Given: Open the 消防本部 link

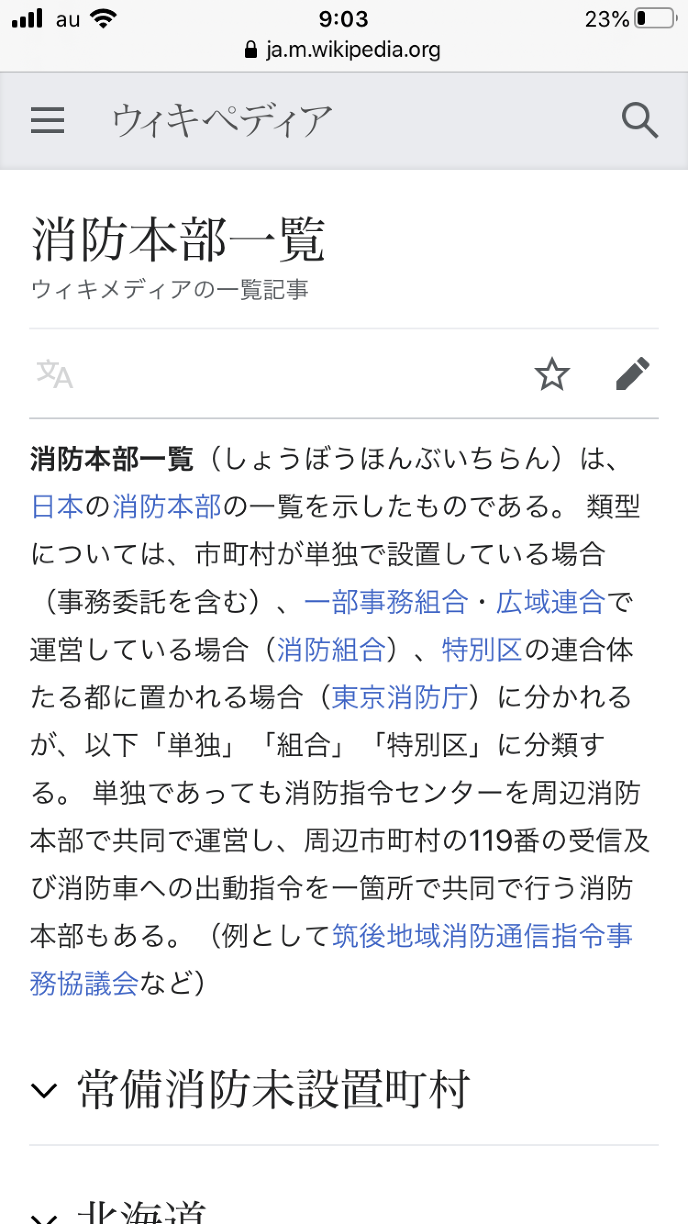Looking at the screenshot, I should pyautogui.click(x=166, y=506).
